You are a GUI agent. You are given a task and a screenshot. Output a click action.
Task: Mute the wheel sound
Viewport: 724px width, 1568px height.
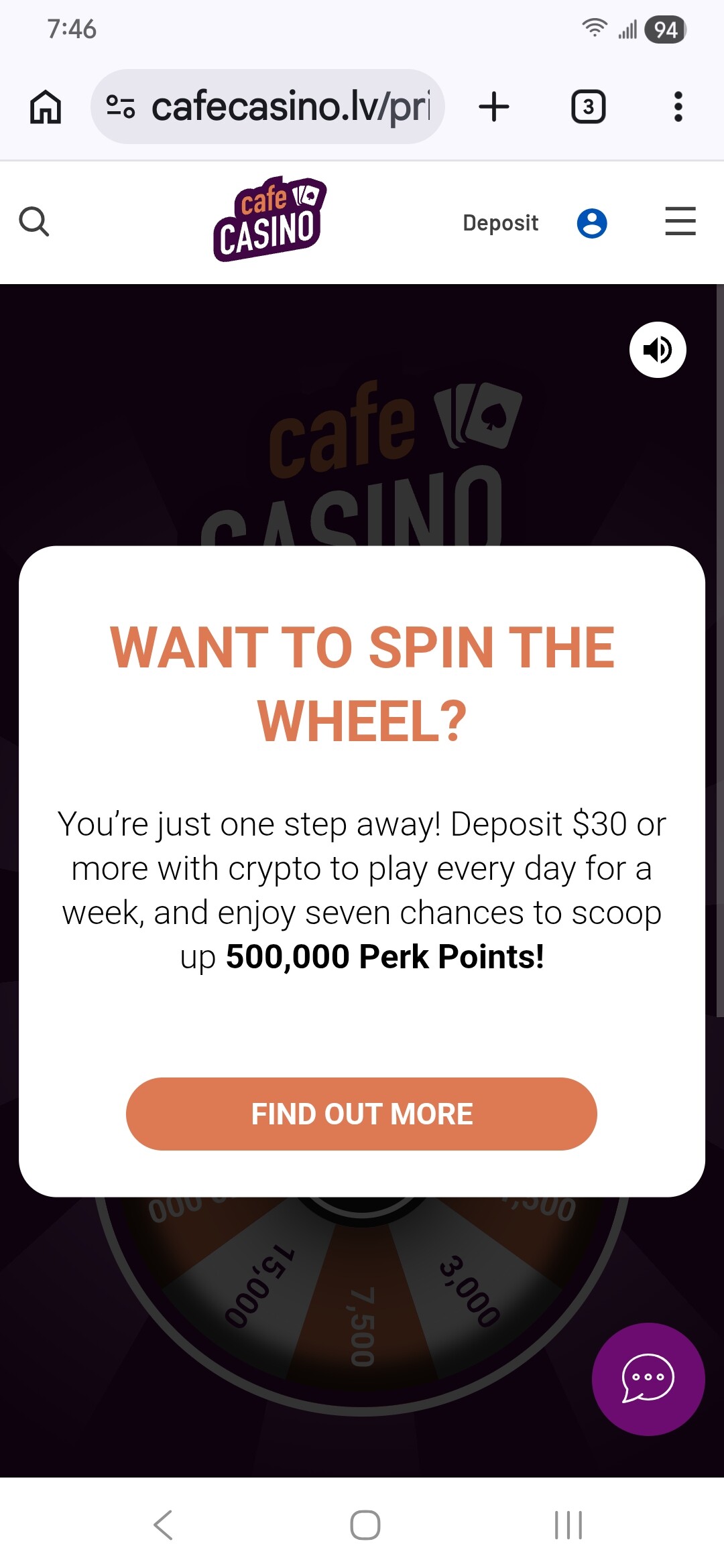(x=658, y=350)
